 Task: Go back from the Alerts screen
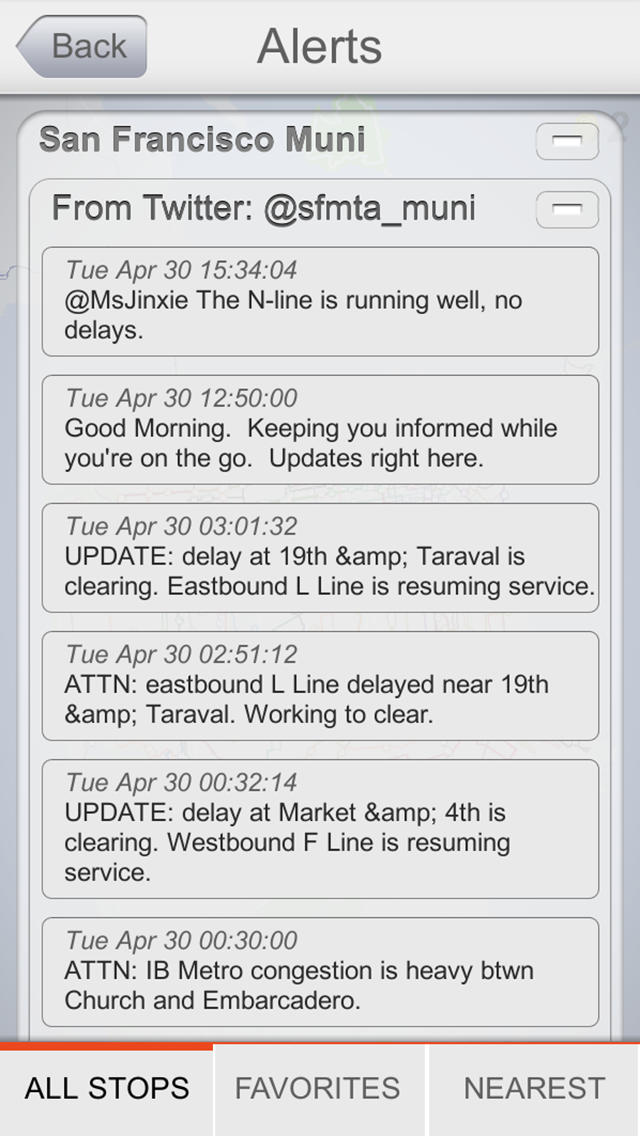coord(82,46)
